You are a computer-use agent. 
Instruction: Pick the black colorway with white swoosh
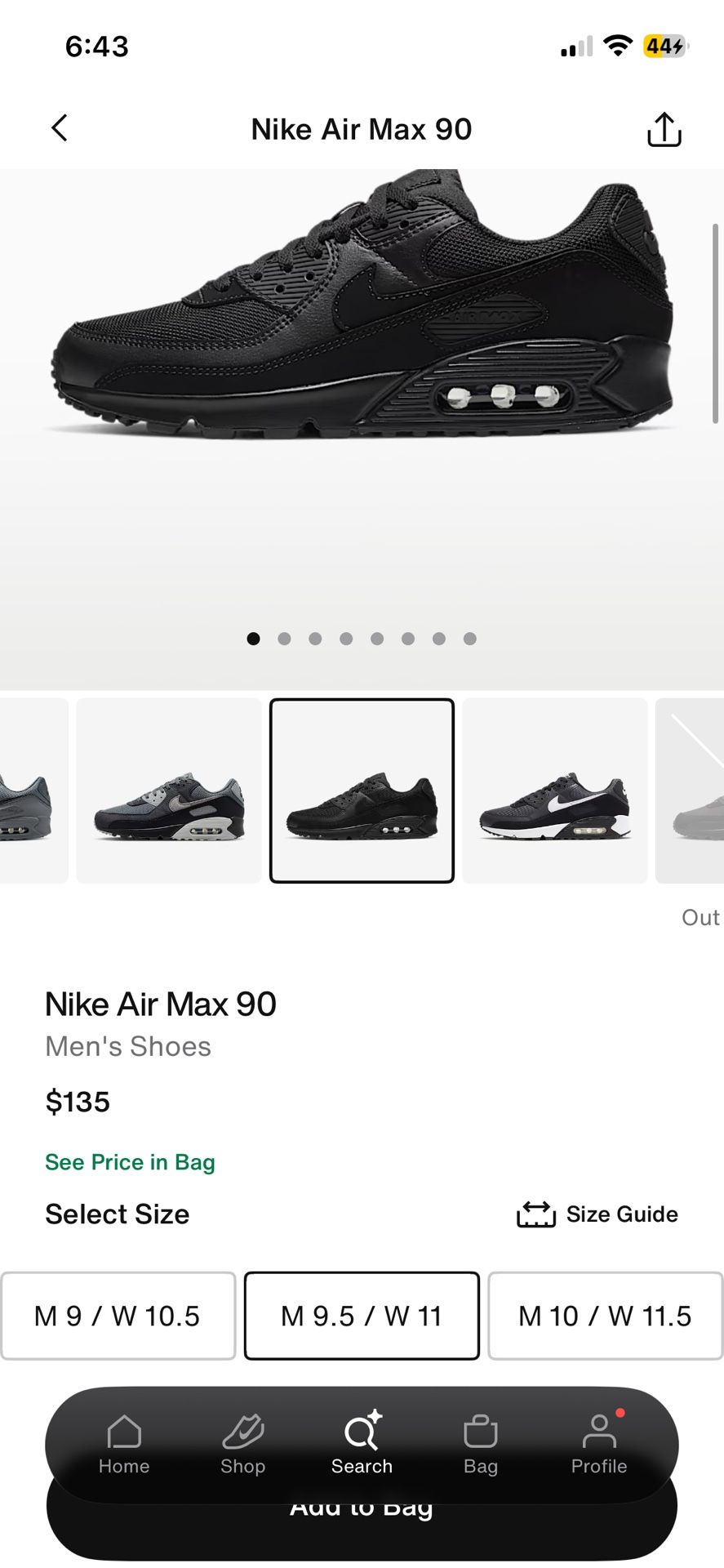(555, 791)
